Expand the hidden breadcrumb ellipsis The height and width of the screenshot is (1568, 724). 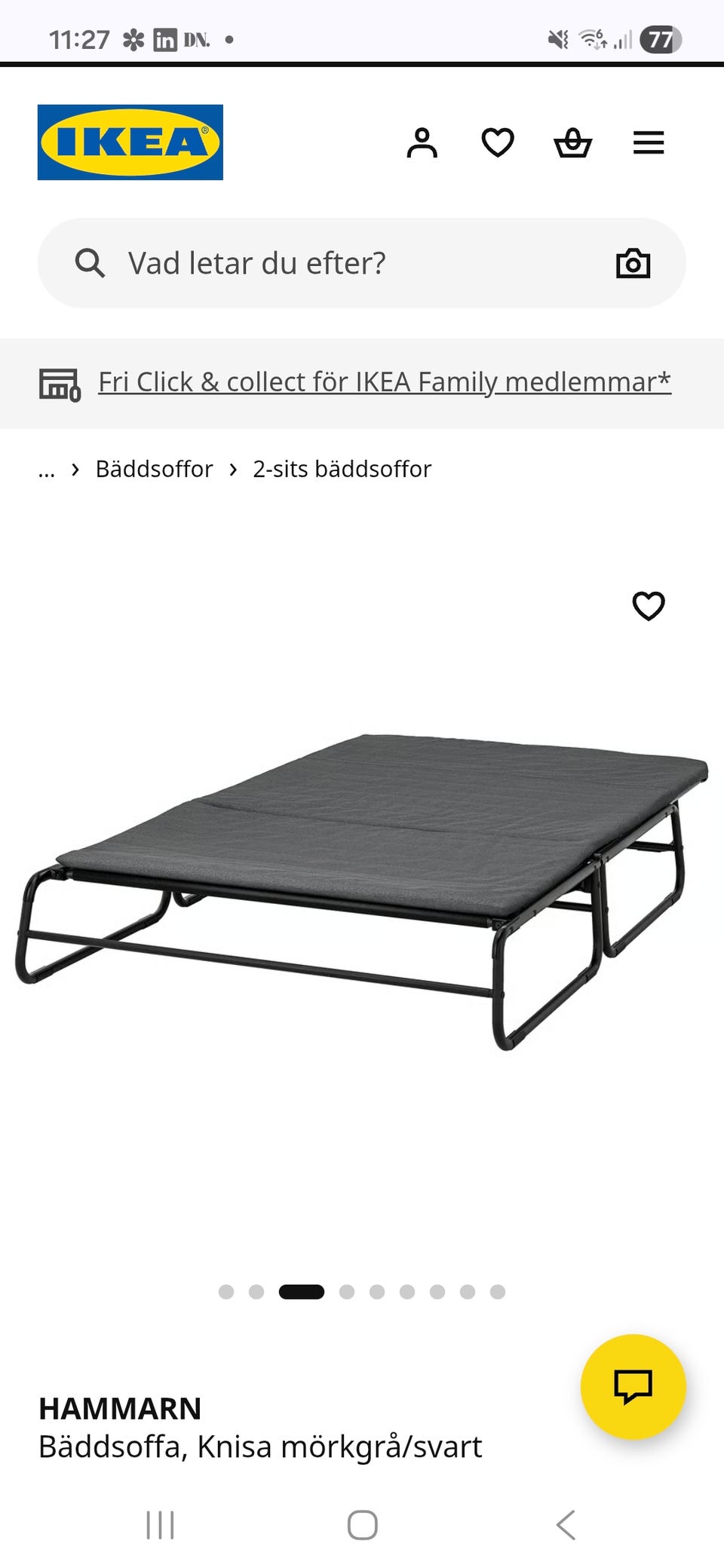(x=47, y=469)
